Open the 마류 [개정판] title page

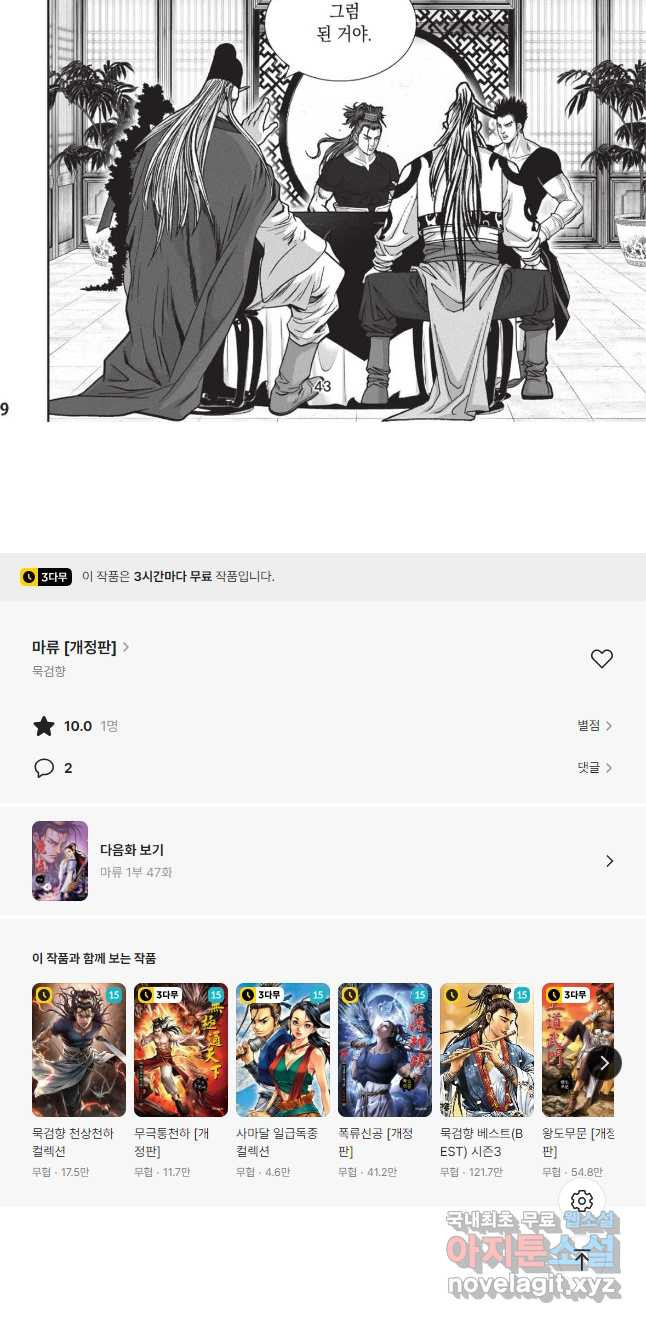(81, 647)
